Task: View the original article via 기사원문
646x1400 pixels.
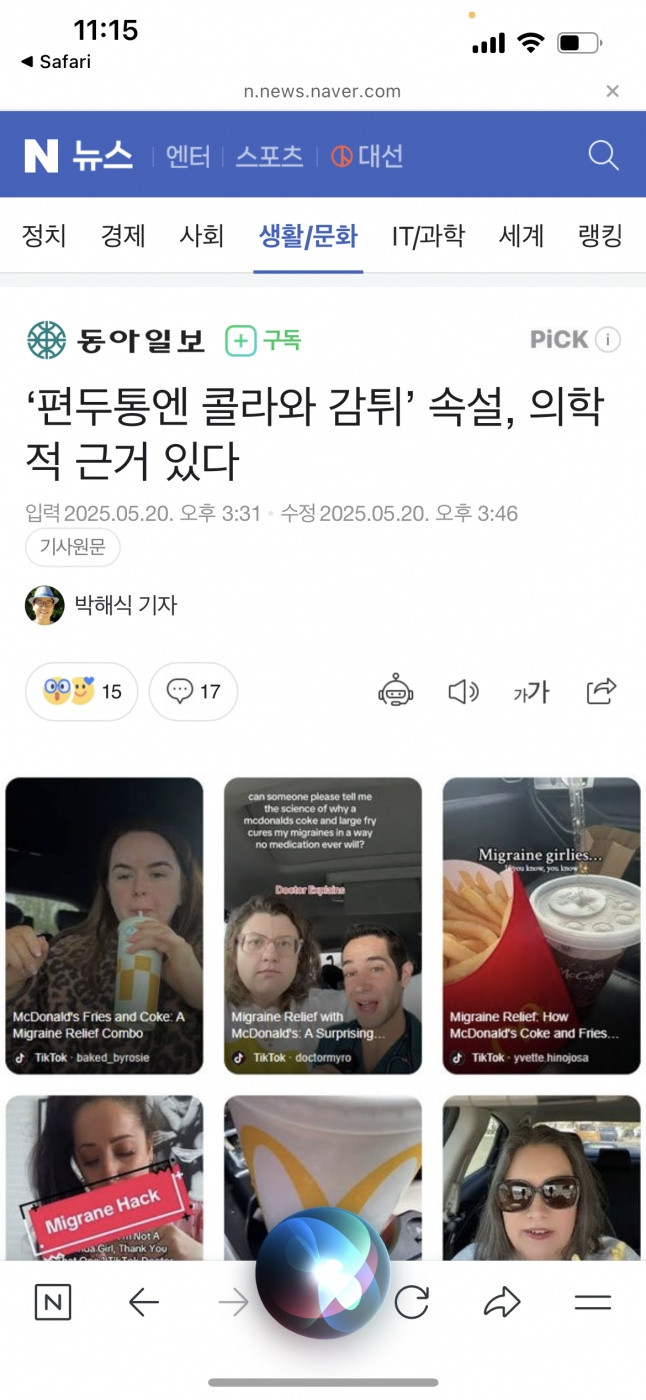Action: [73, 547]
